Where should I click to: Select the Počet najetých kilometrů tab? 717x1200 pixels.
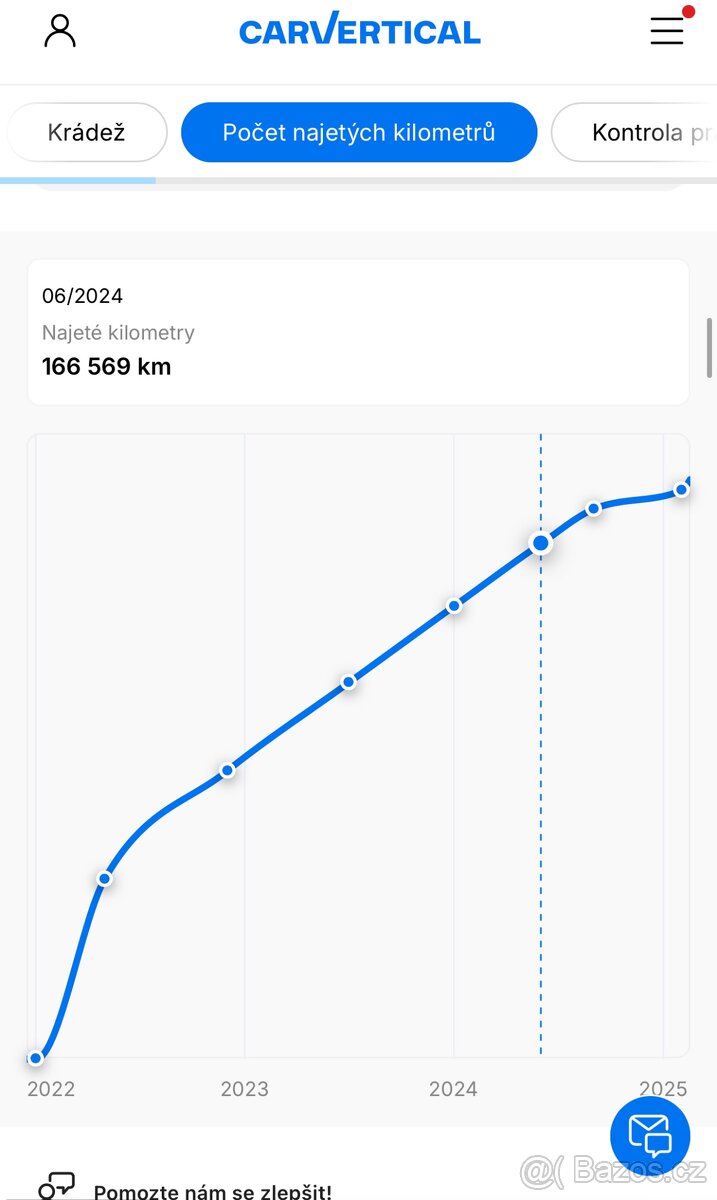tap(359, 132)
